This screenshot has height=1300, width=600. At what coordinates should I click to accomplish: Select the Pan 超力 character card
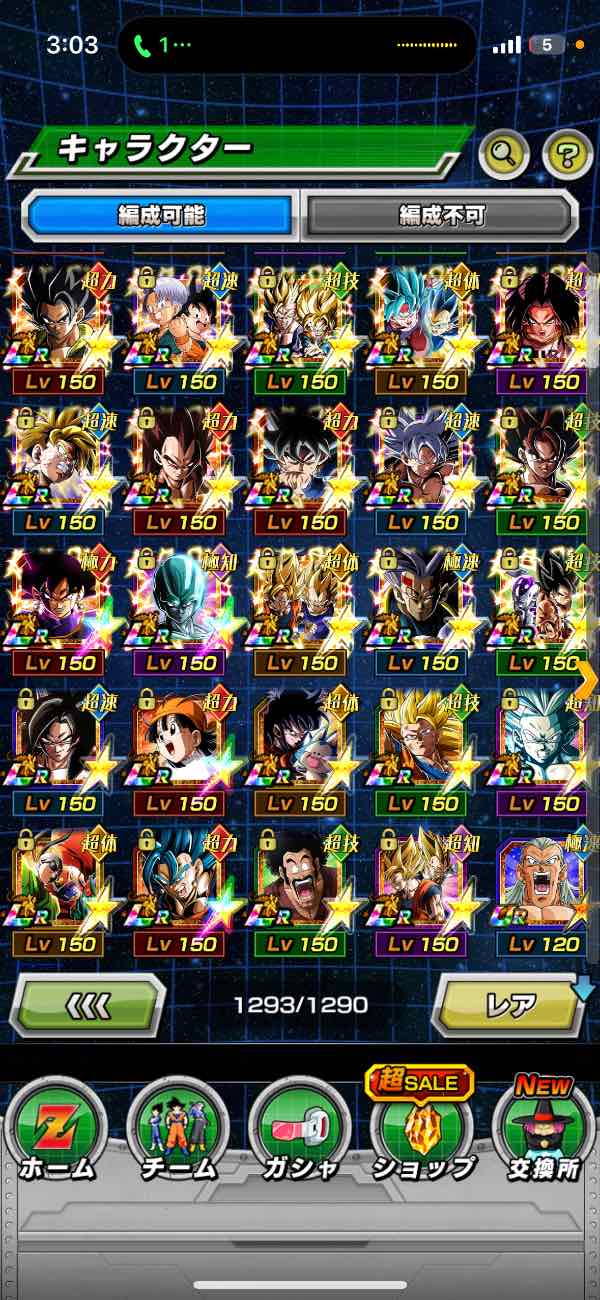(180, 747)
